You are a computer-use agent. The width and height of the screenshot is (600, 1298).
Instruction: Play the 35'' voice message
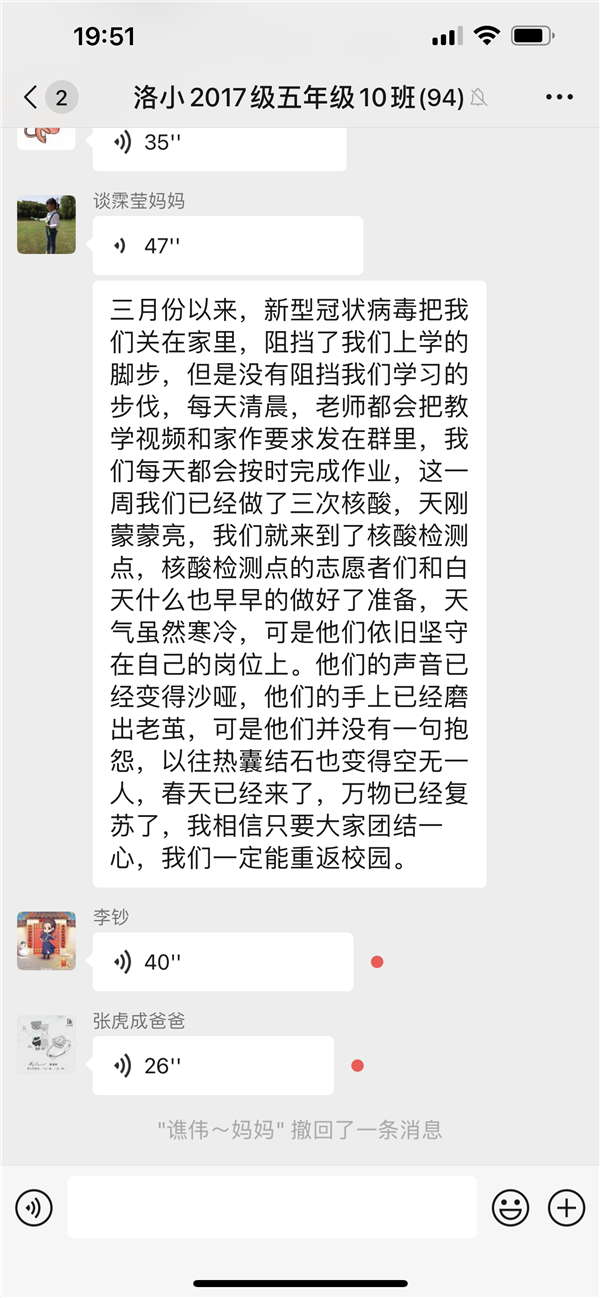(x=219, y=143)
